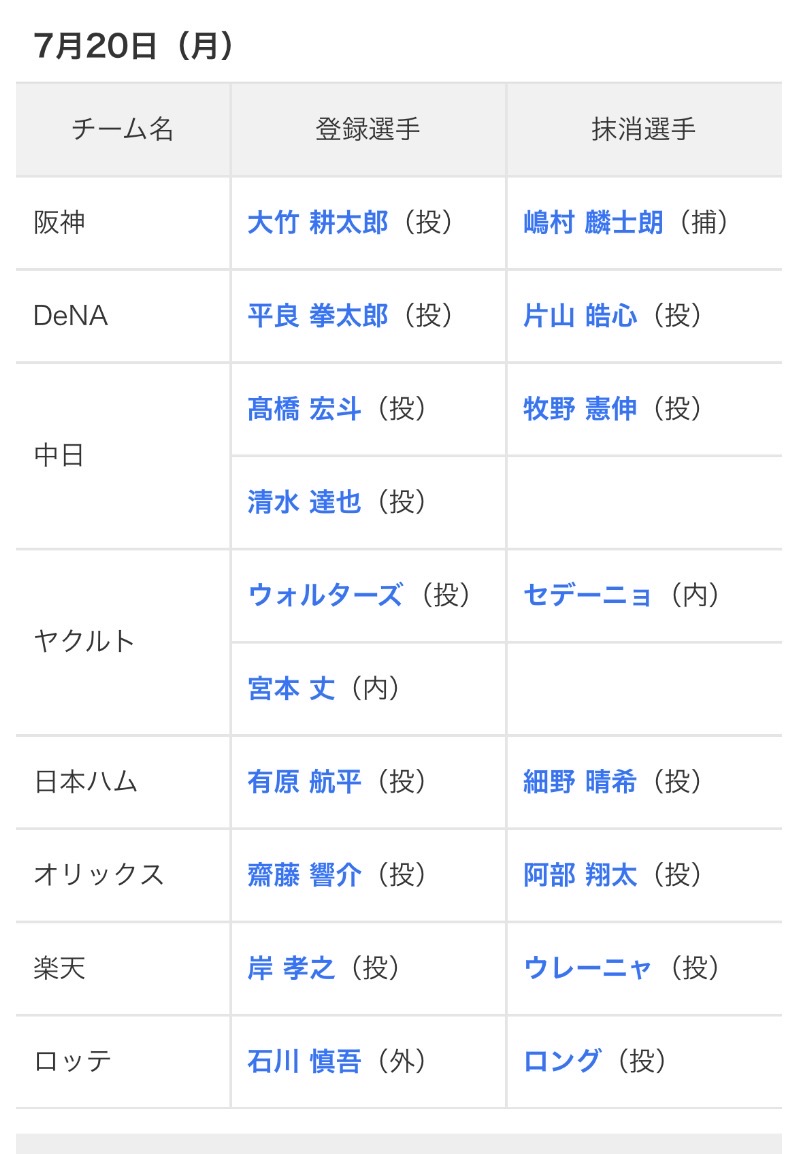Open the セデーニョ player link
Screen dimensions: 789x1154
click(x=587, y=595)
